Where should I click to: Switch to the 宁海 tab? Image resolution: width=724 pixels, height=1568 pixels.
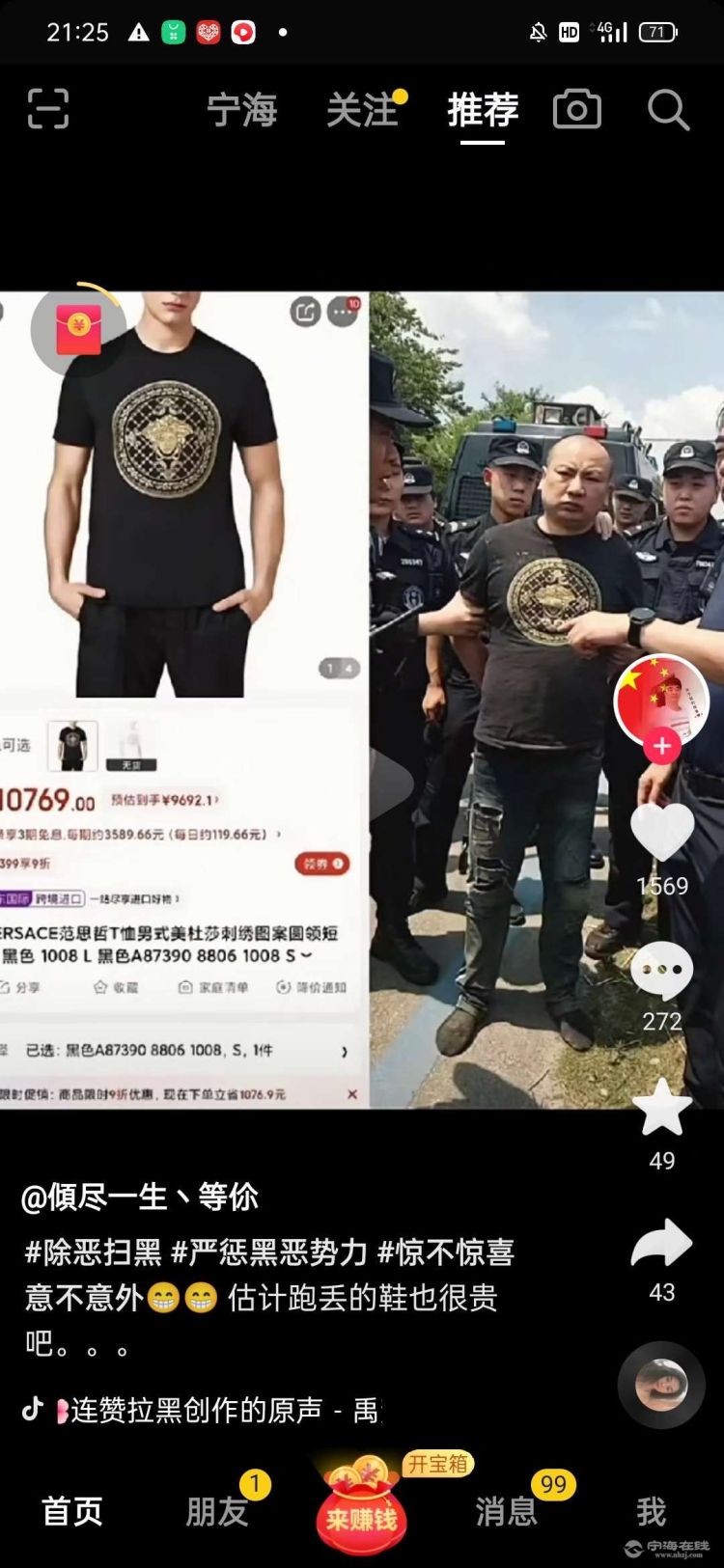click(x=242, y=110)
